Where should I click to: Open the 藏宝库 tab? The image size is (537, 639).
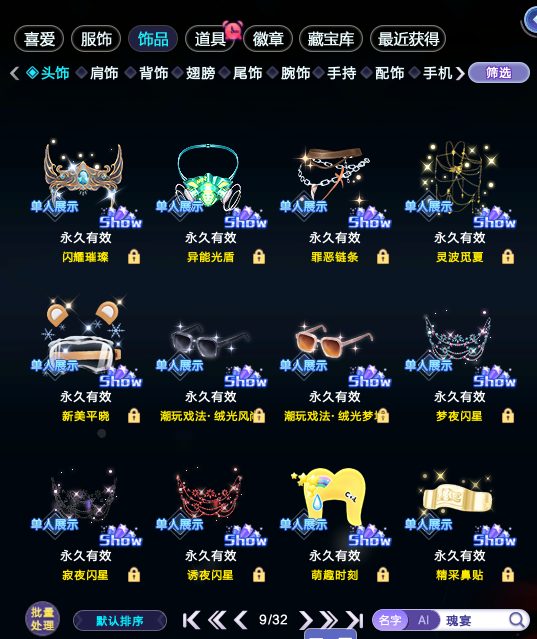[x=330, y=39]
